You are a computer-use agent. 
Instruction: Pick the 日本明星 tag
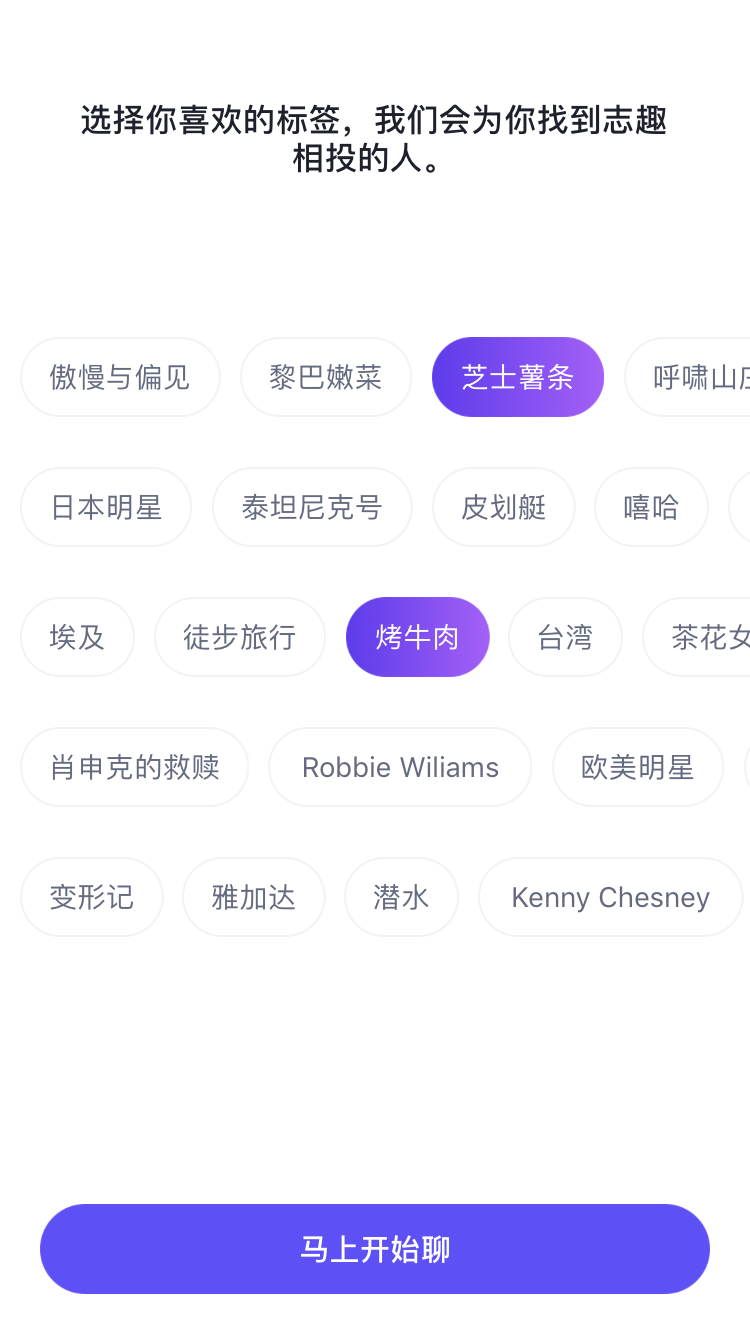coord(106,507)
